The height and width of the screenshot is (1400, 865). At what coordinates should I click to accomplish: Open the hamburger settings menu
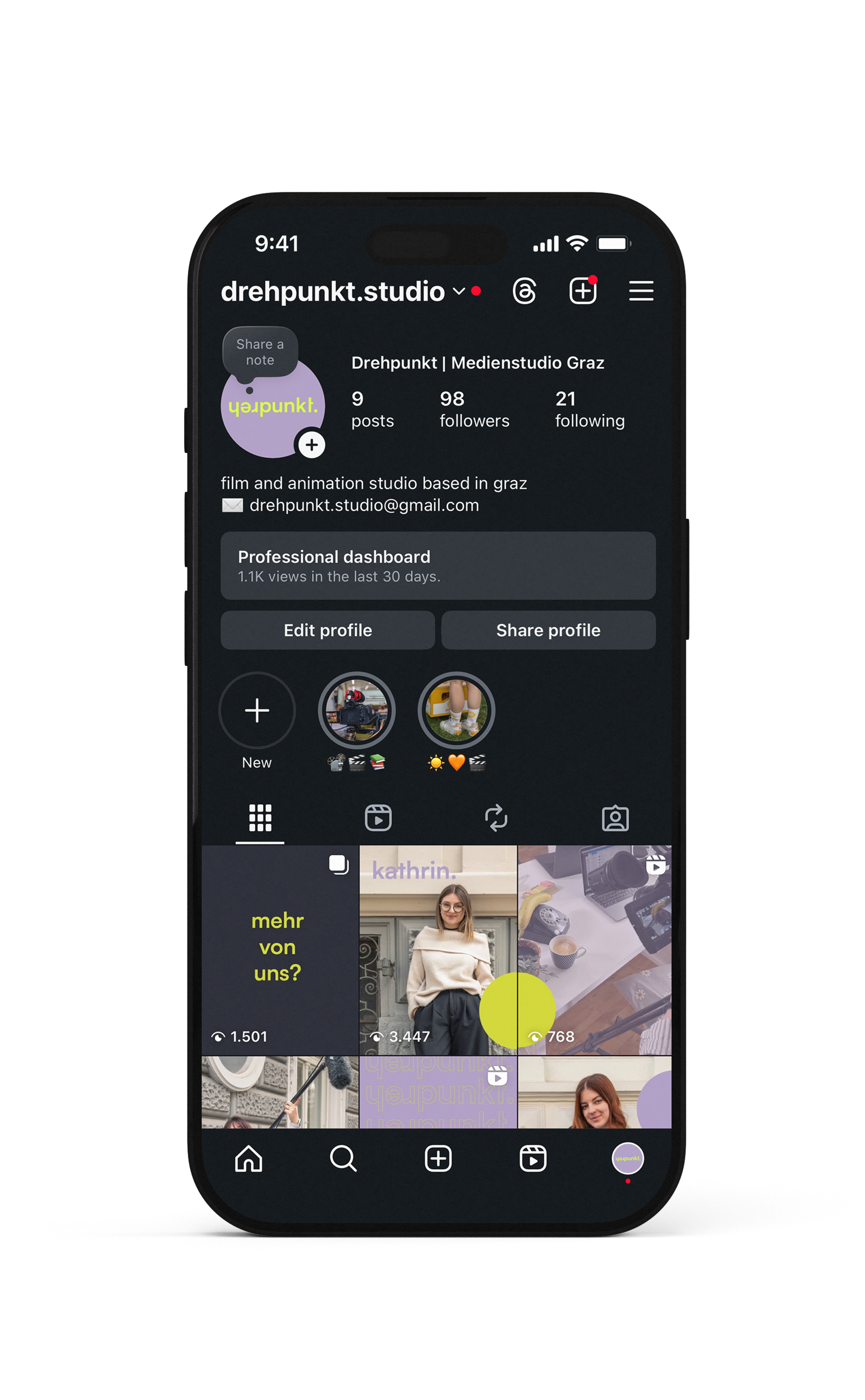pos(641,290)
